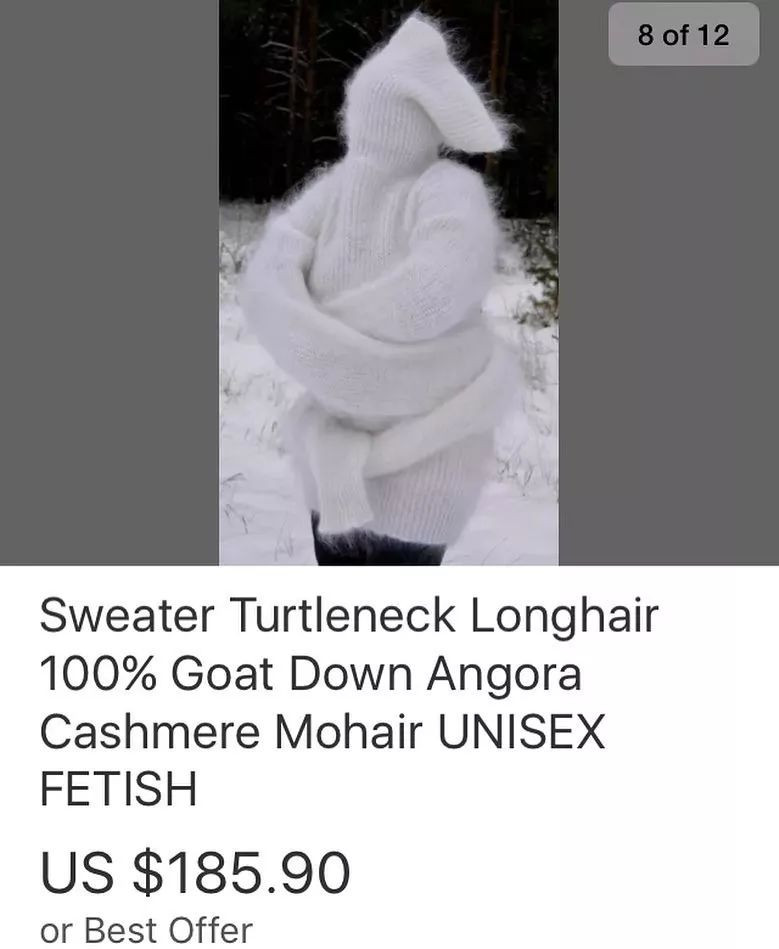Open the white sweater listing photo fullscreen
This screenshot has width=779, height=949.
(388, 282)
